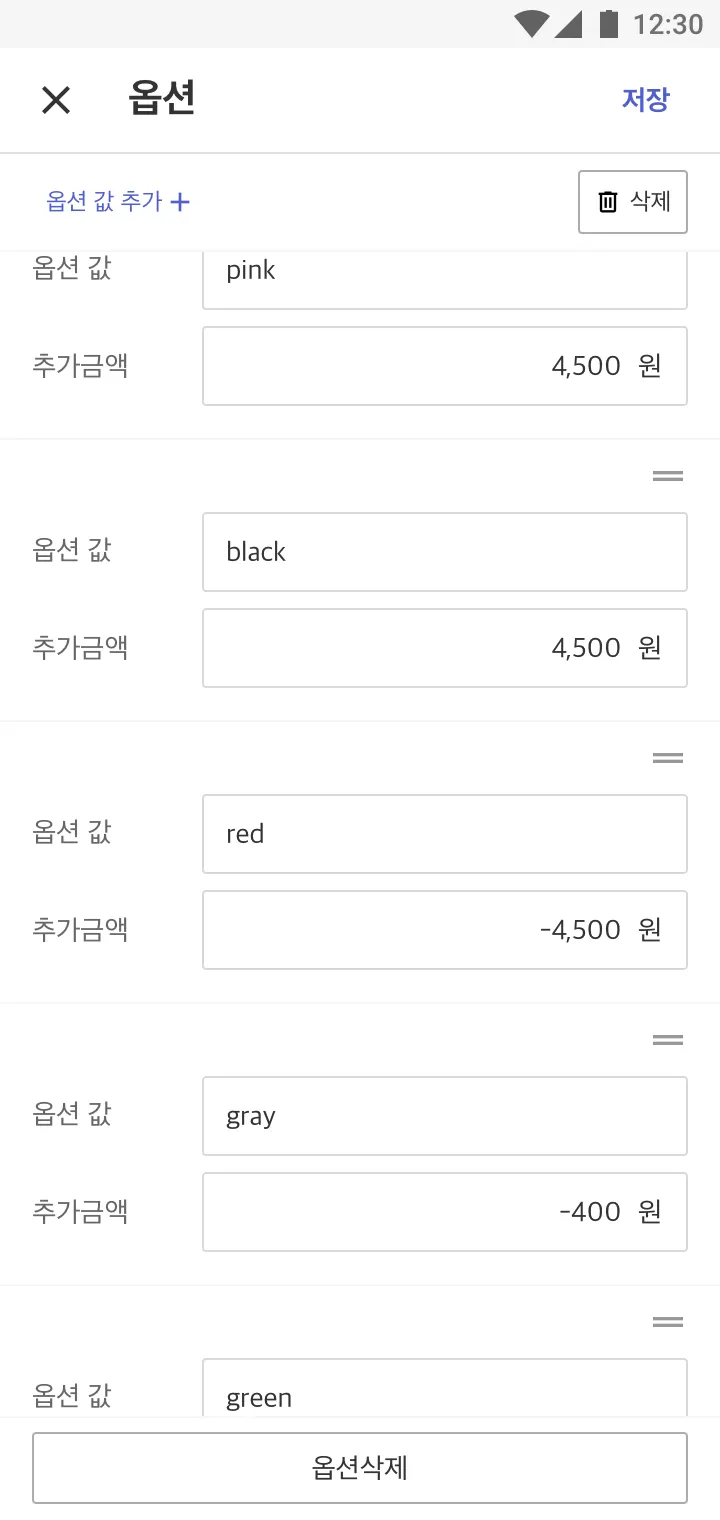Image resolution: width=720 pixels, height=1520 pixels.
Task: Tap the reorder handle above black
Action: 667,476
